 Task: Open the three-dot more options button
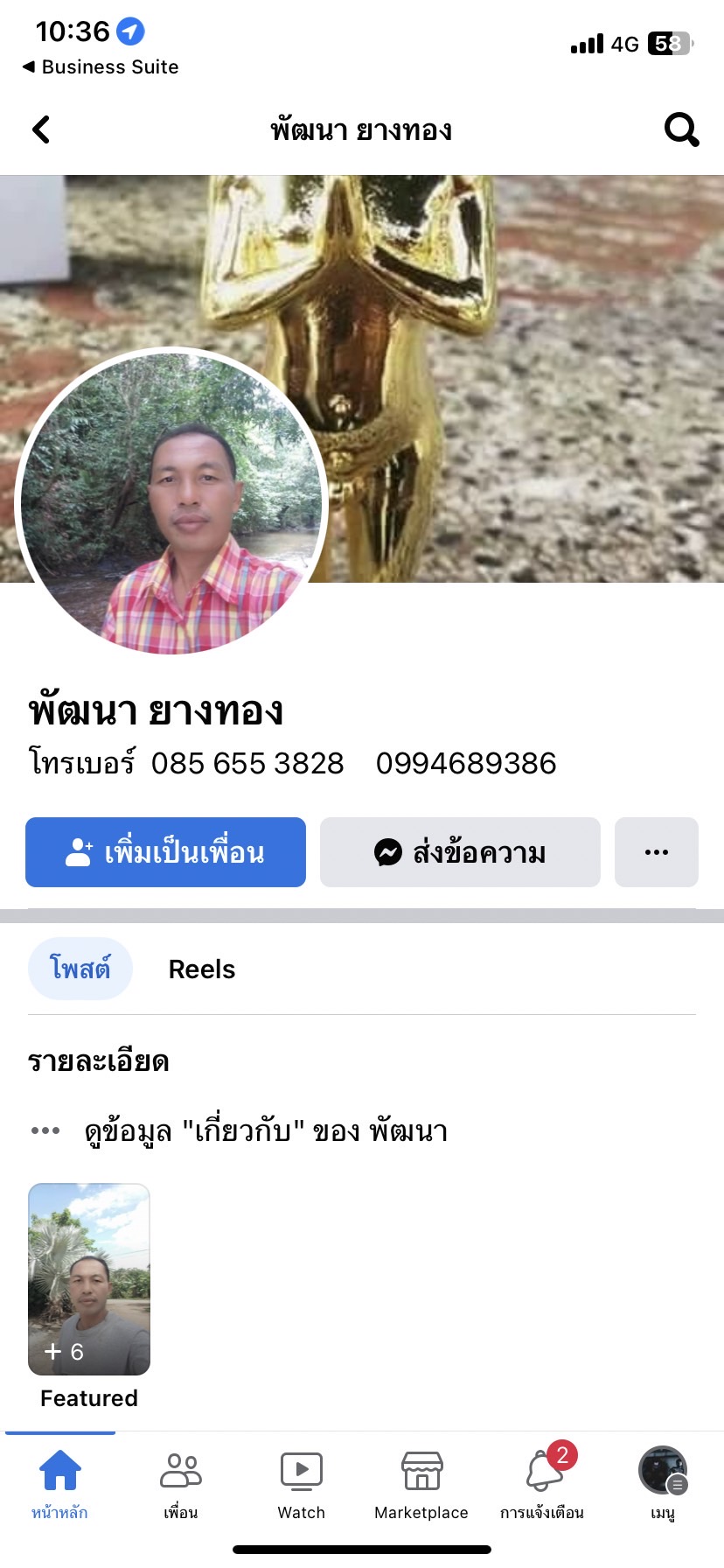pos(656,852)
